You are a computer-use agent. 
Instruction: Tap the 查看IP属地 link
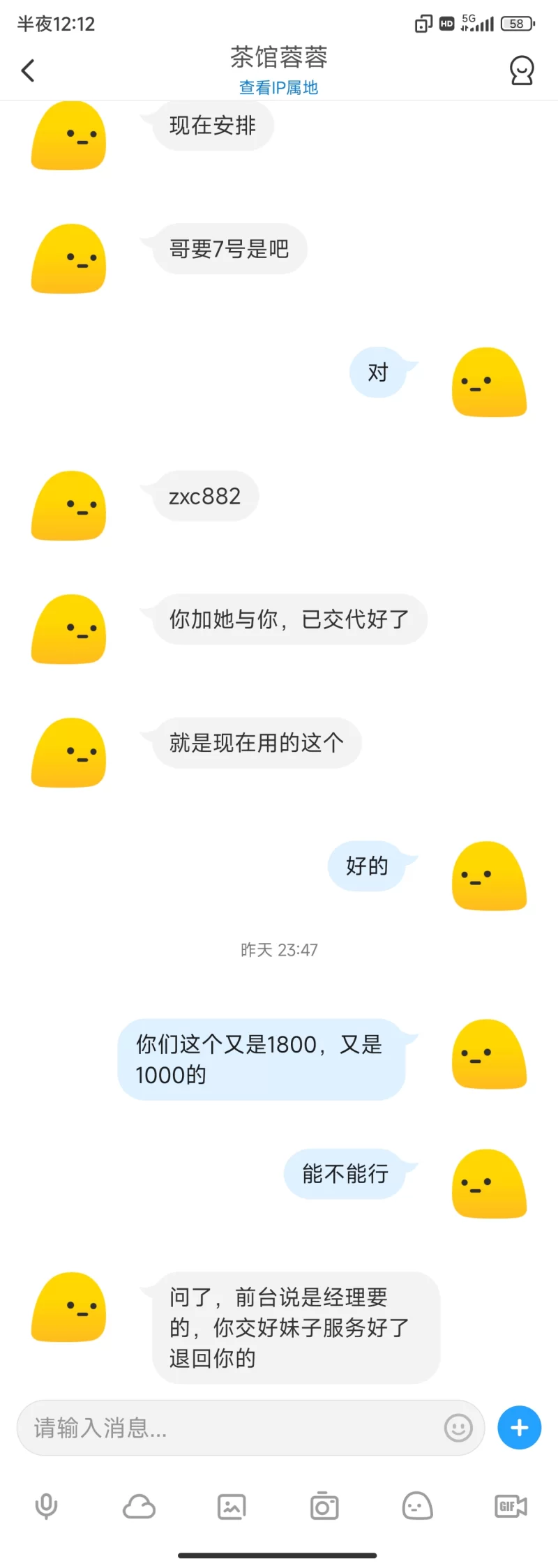point(278,88)
